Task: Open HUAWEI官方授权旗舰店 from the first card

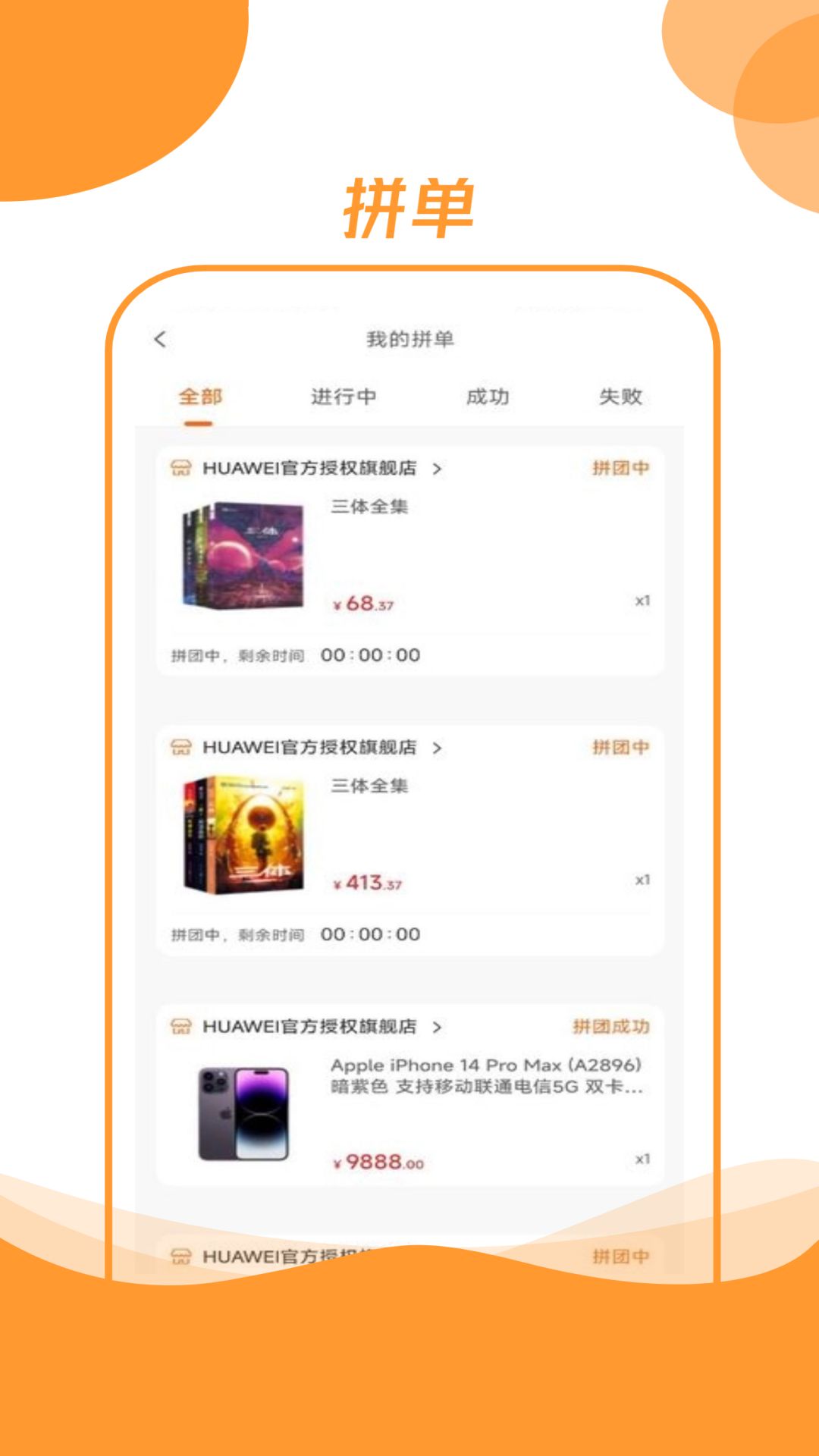Action: coord(311,469)
